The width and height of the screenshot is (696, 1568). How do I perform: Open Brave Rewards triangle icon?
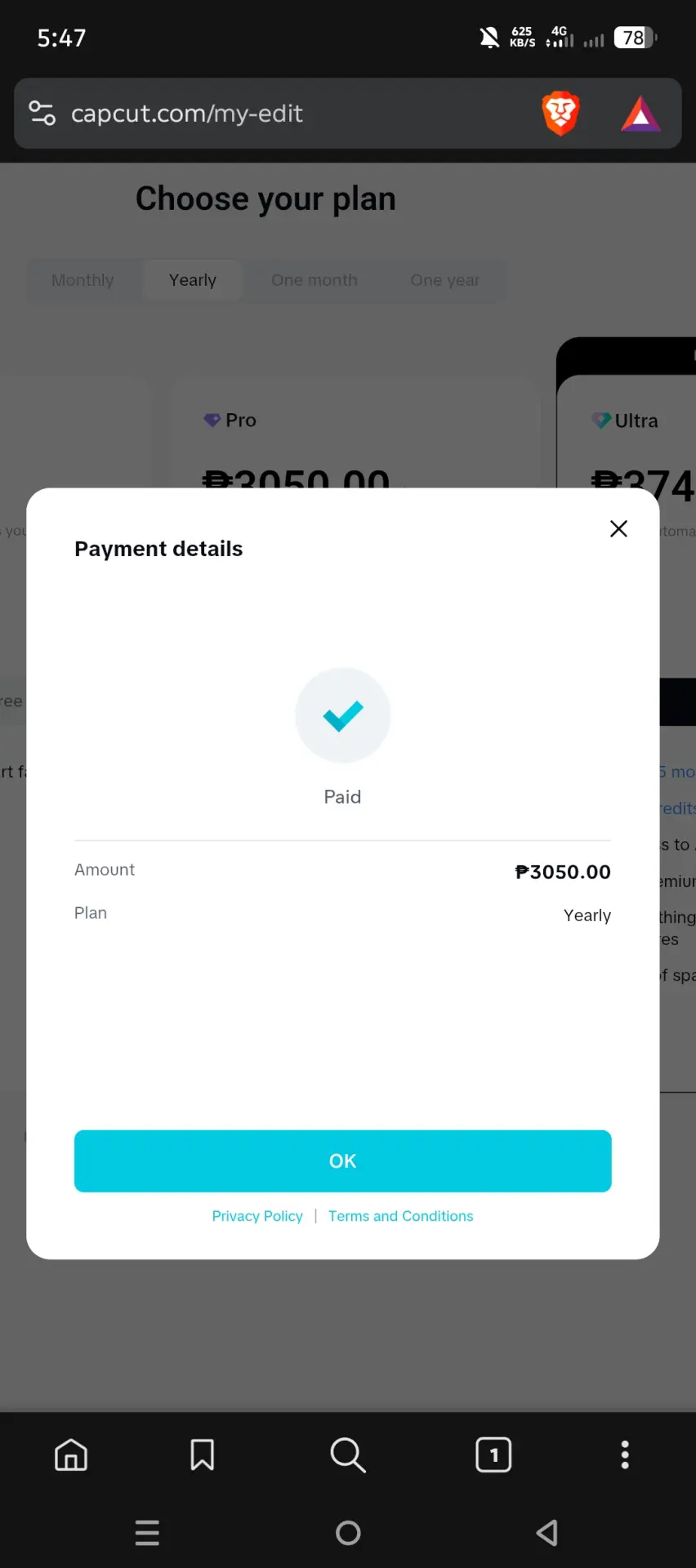click(x=640, y=114)
